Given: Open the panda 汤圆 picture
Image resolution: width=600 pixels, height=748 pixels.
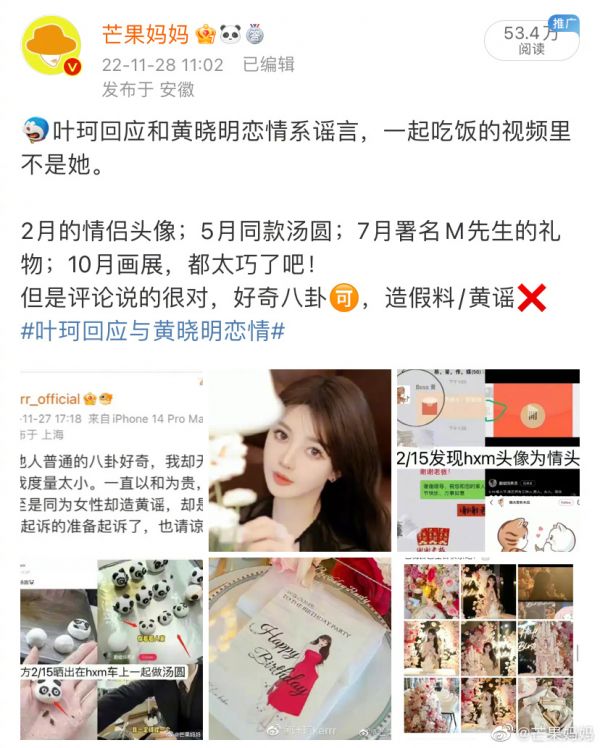Looking at the screenshot, I should pyautogui.click(x=111, y=648).
